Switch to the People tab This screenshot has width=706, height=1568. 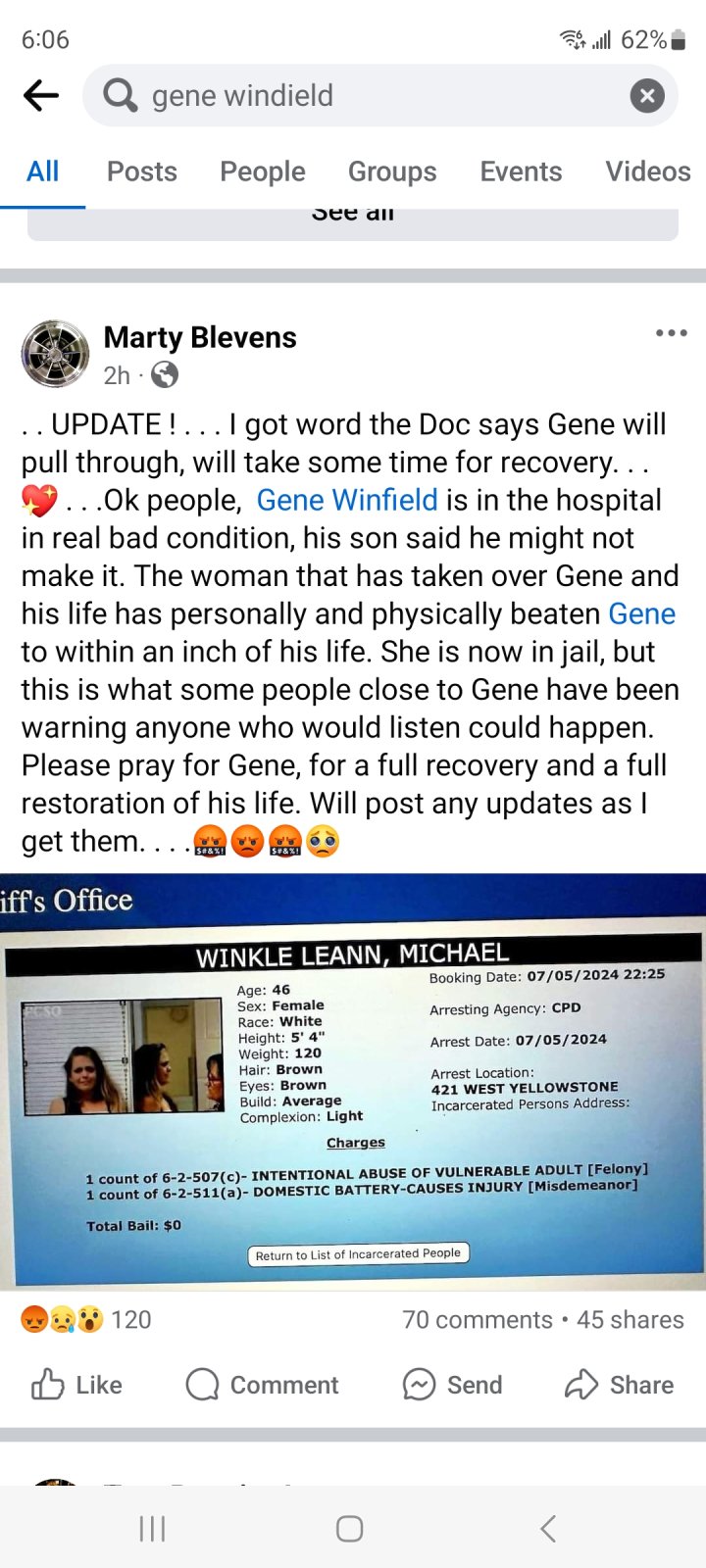pos(263,171)
